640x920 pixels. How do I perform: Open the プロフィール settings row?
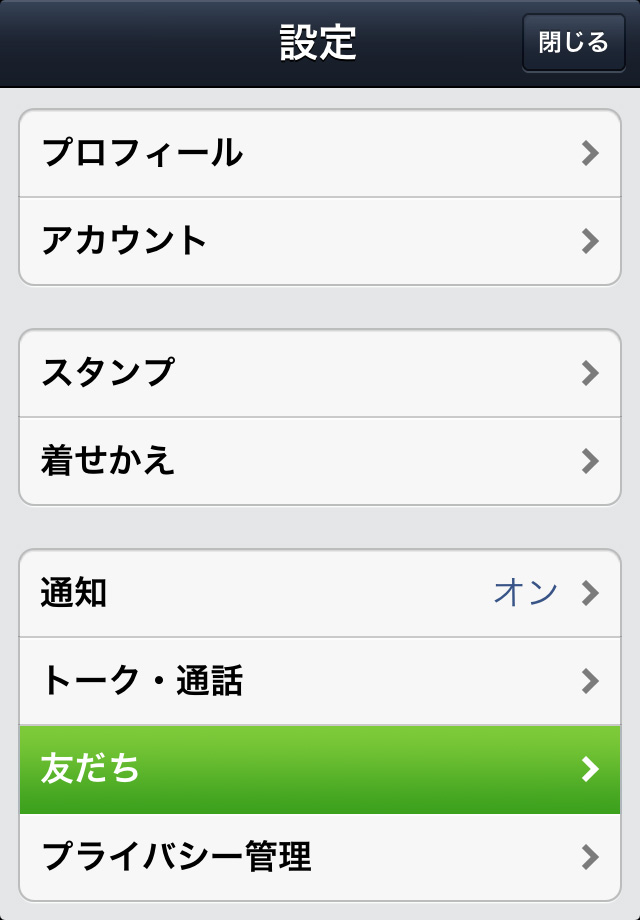[320, 153]
